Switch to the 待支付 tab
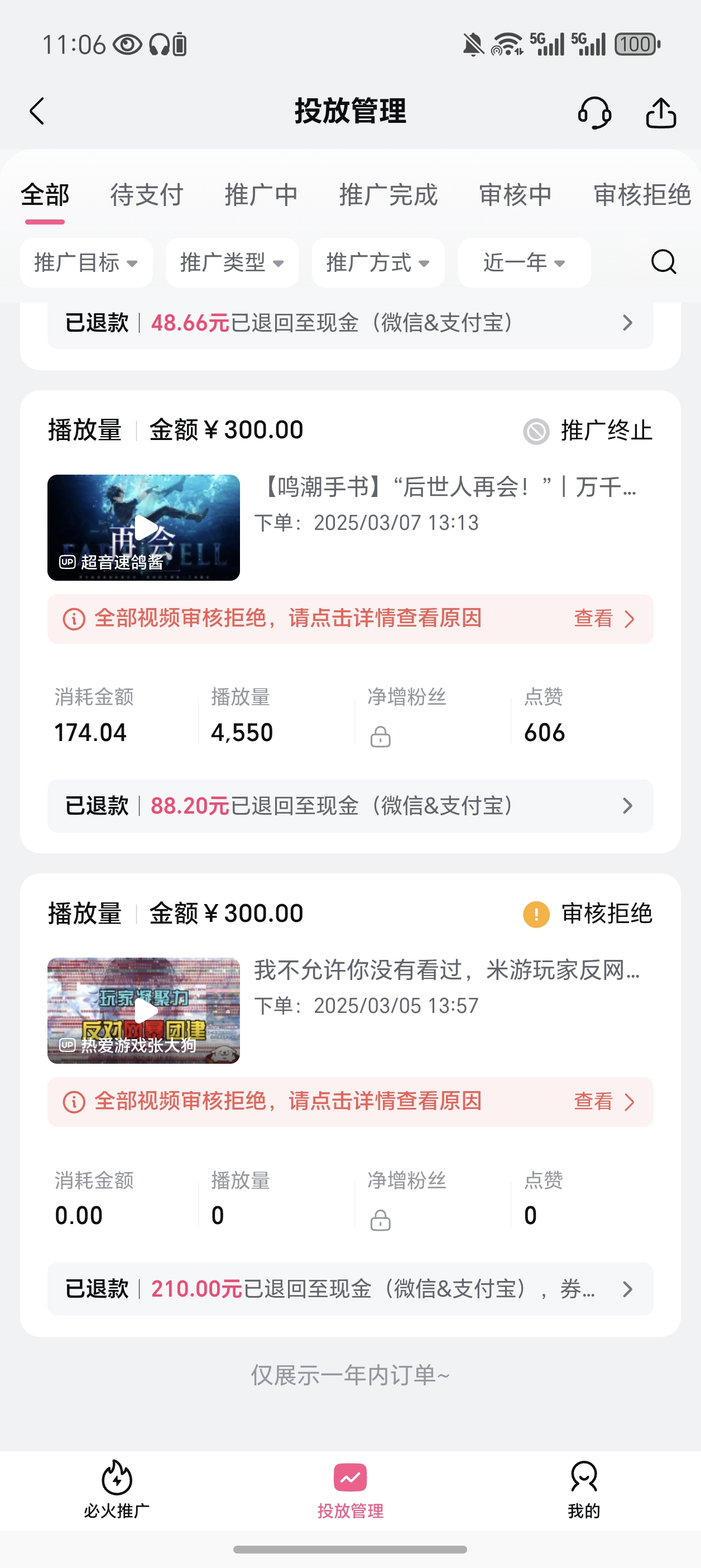701x1568 pixels. pos(147,195)
